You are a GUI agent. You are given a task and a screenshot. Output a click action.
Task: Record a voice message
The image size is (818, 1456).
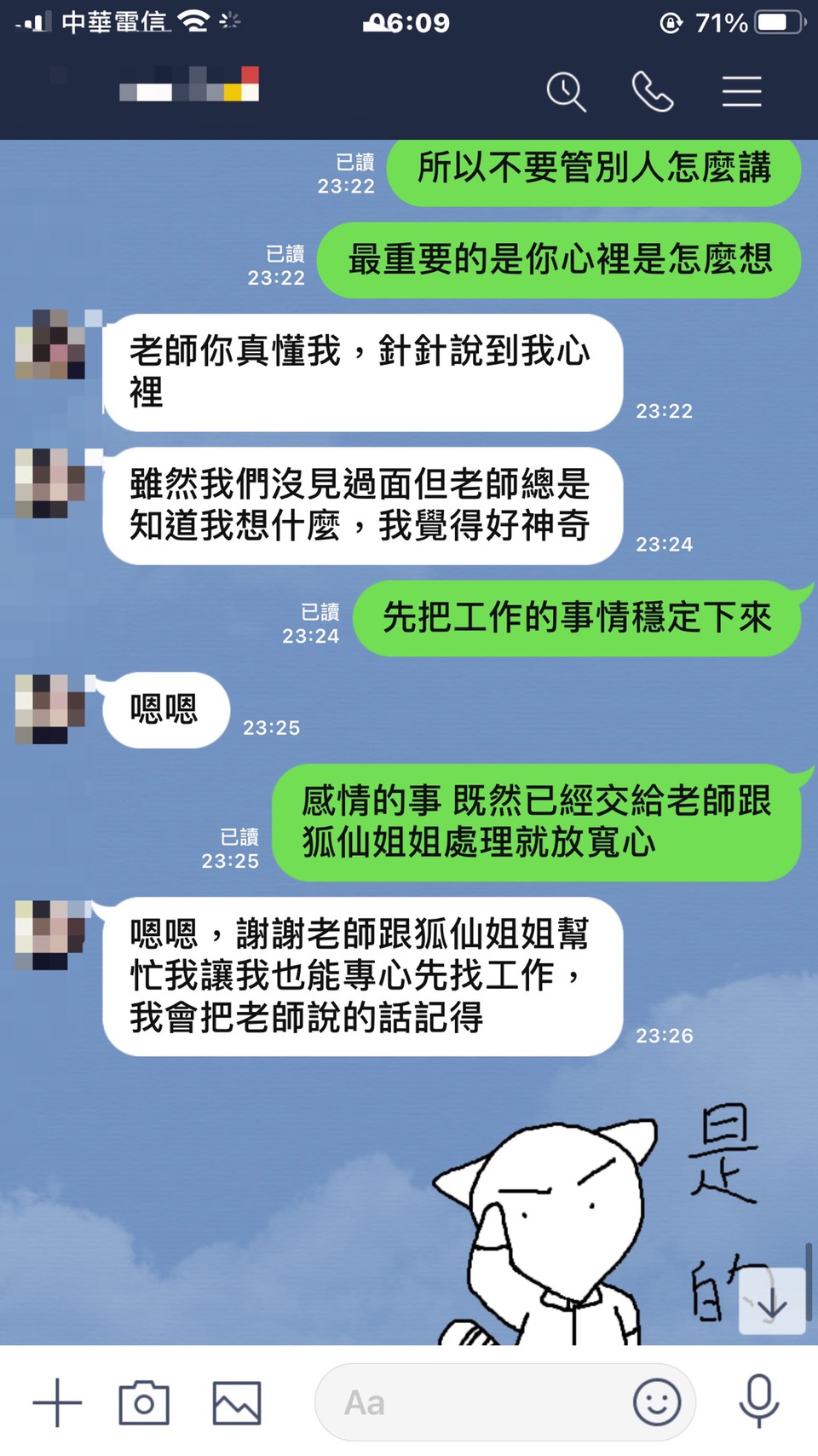758,1401
